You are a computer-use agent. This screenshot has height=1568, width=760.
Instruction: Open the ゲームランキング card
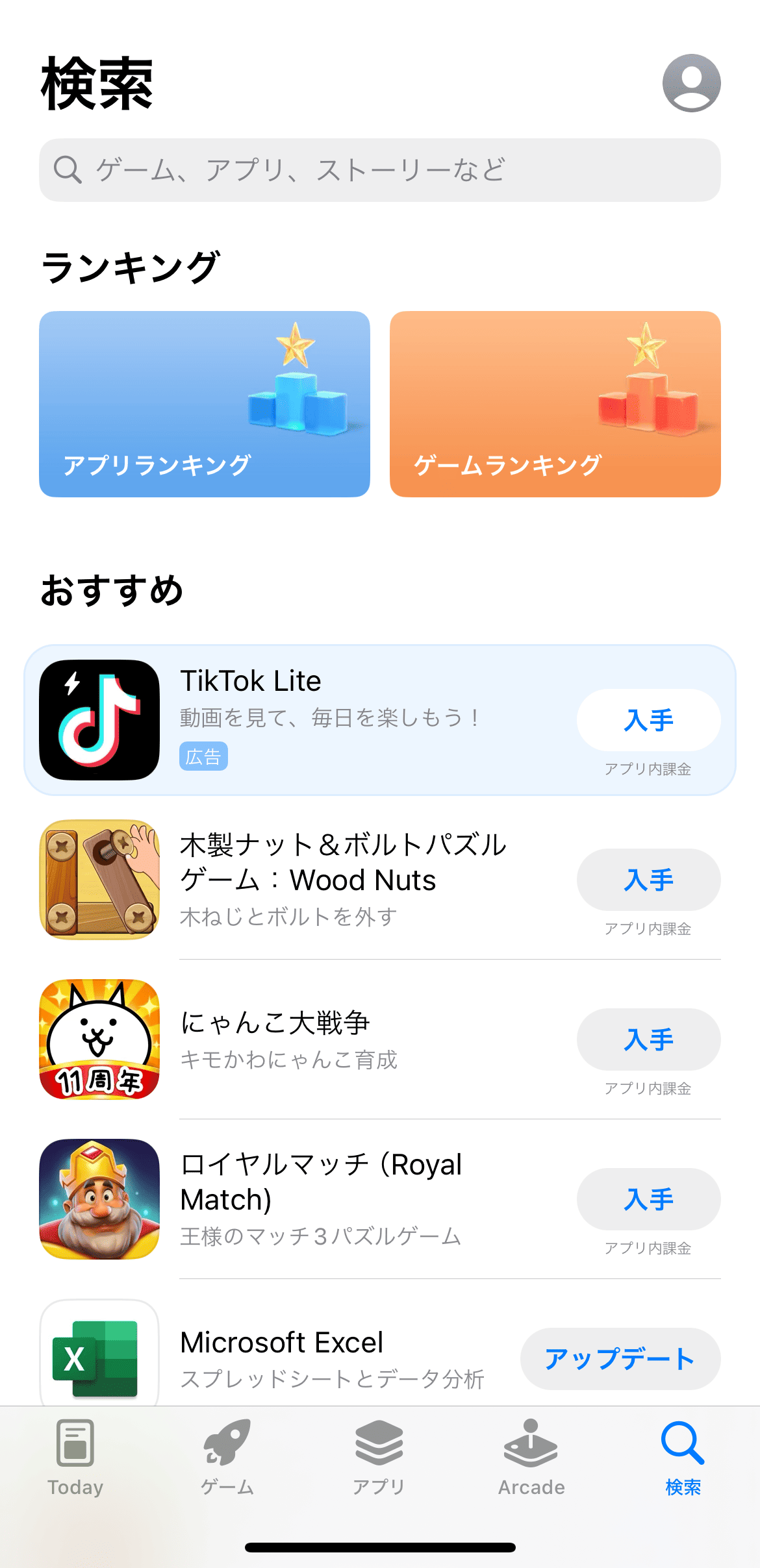(555, 404)
